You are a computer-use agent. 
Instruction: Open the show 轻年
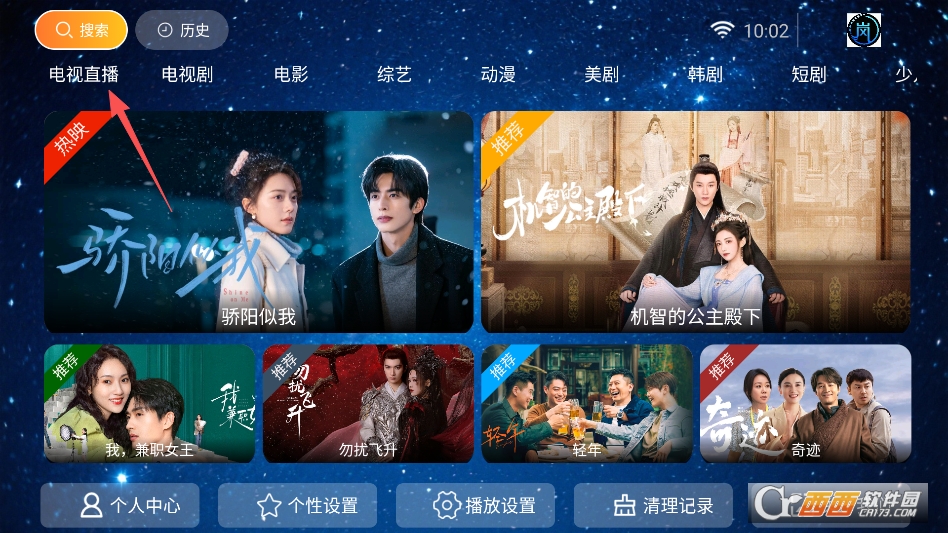click(x=587, y=403)
